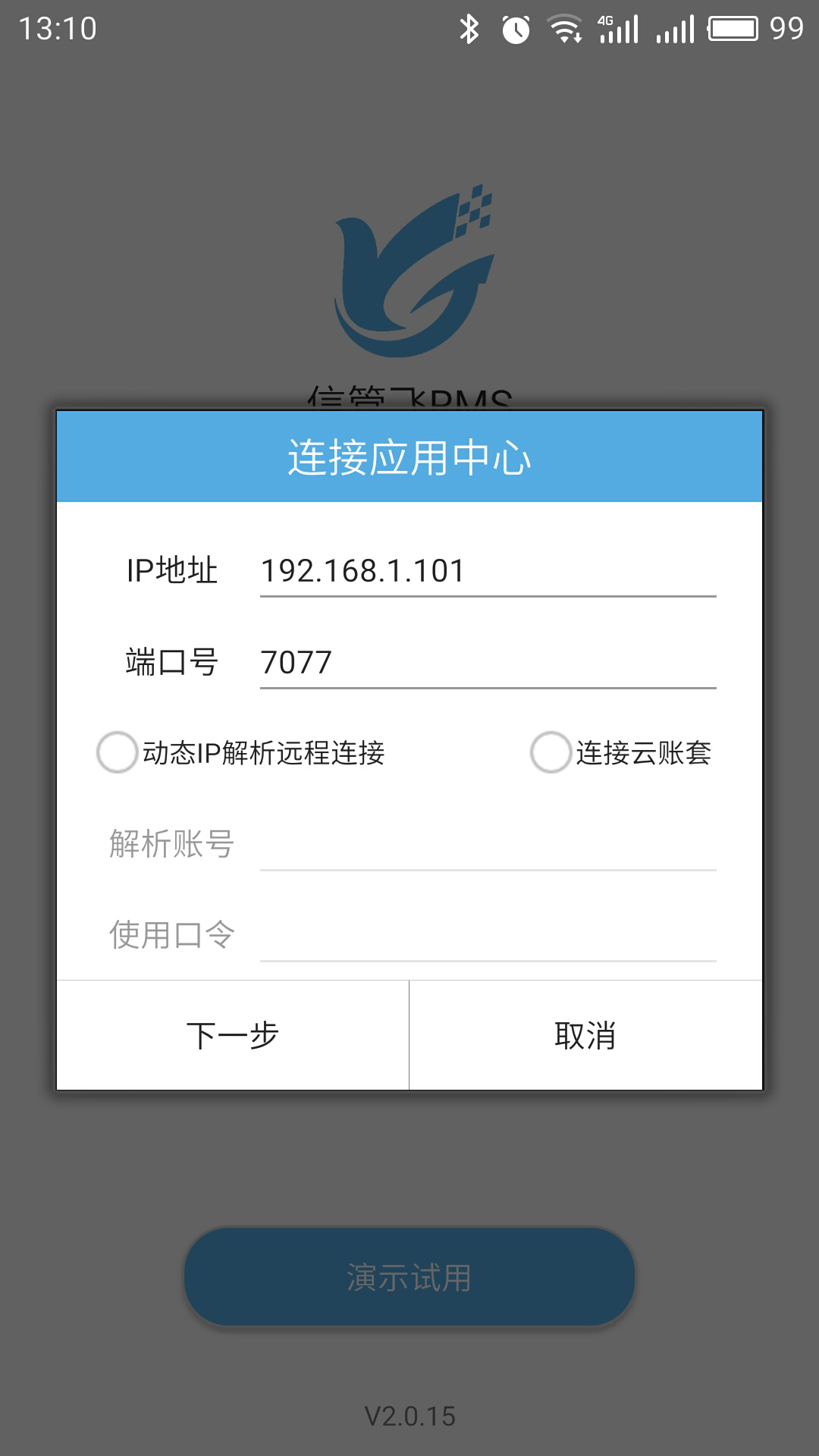Focus the 解析账号 input field
This screenshot has height=1456, width=819.
point(488,845)
